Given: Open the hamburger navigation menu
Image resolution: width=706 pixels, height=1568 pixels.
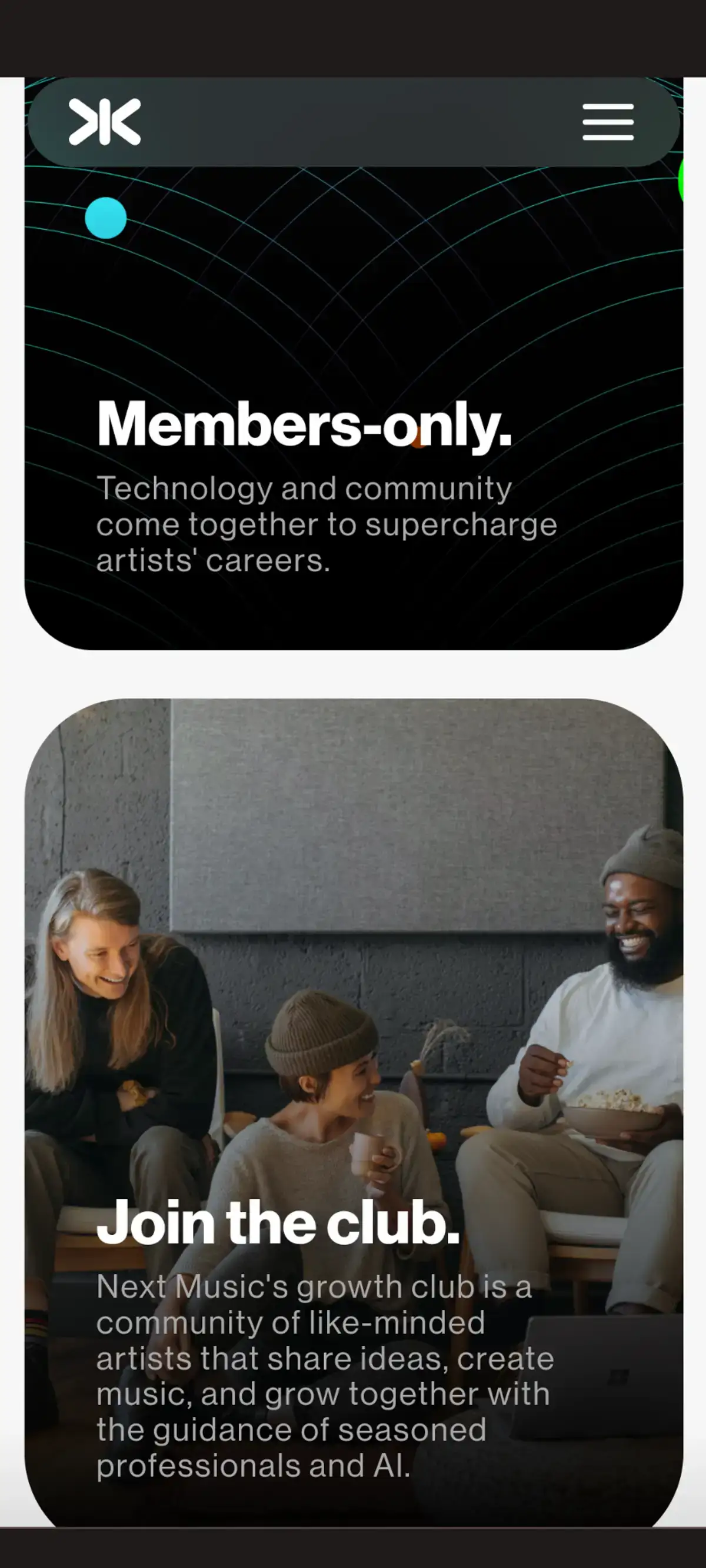Looking at the screenshot, I should pyautogui.click(x=607, y=122).
